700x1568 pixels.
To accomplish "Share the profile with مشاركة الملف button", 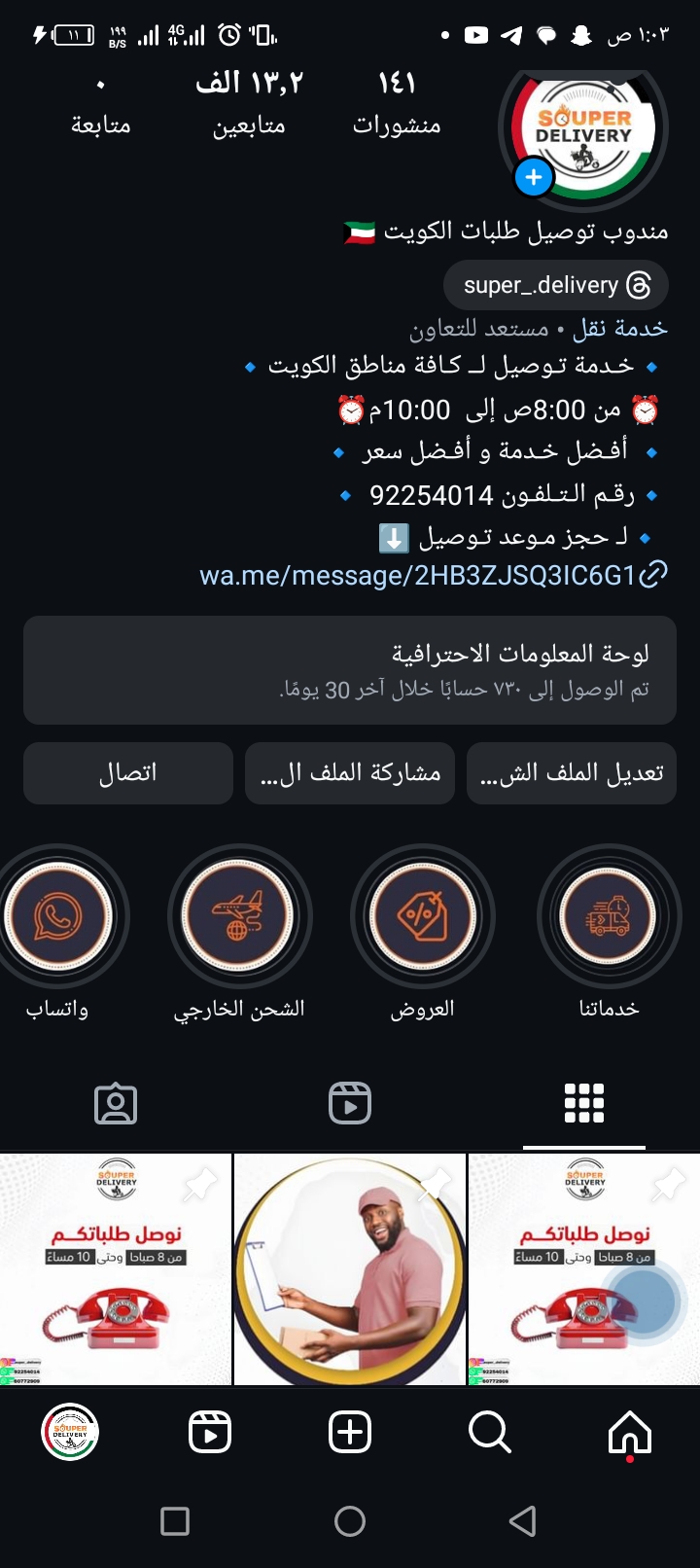I will coord(350,773).
